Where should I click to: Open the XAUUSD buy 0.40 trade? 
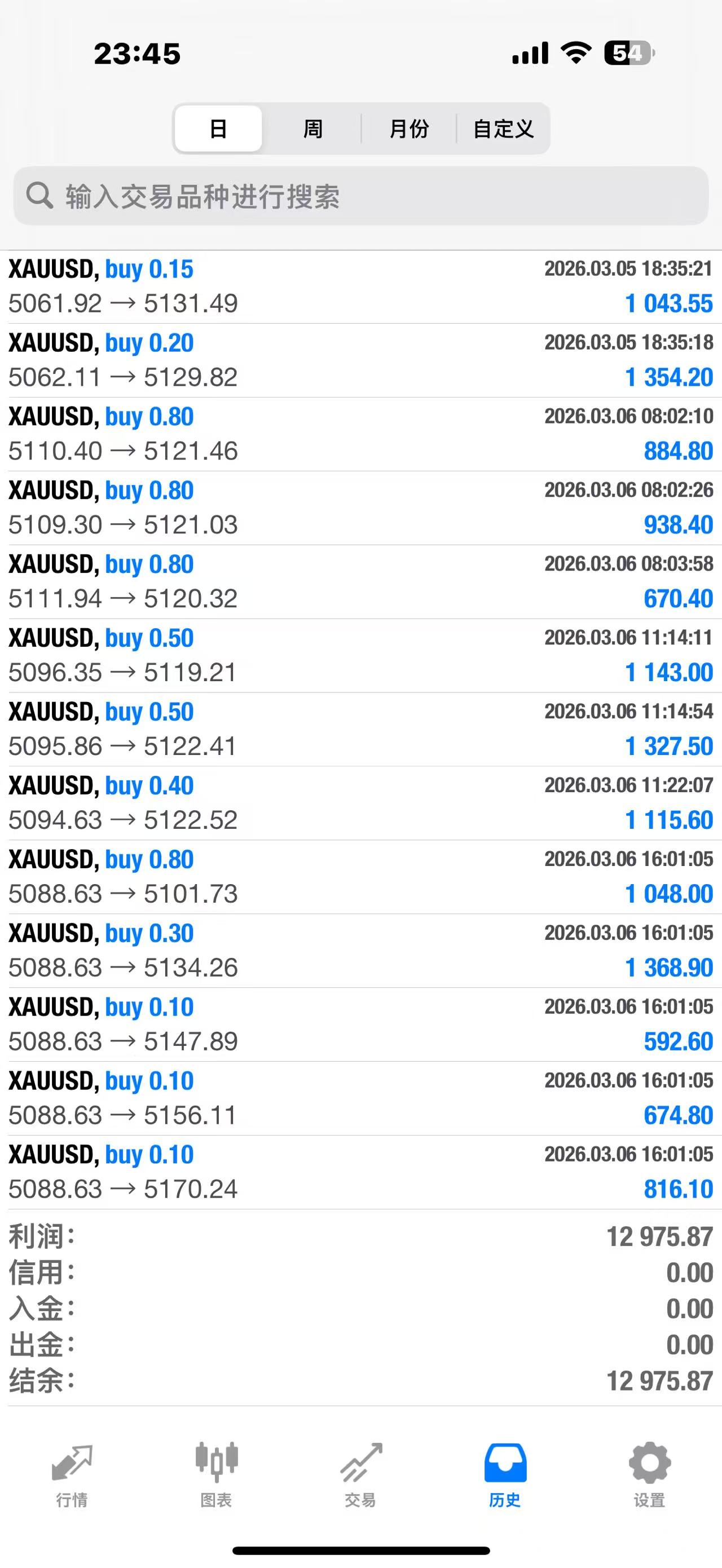361,803
